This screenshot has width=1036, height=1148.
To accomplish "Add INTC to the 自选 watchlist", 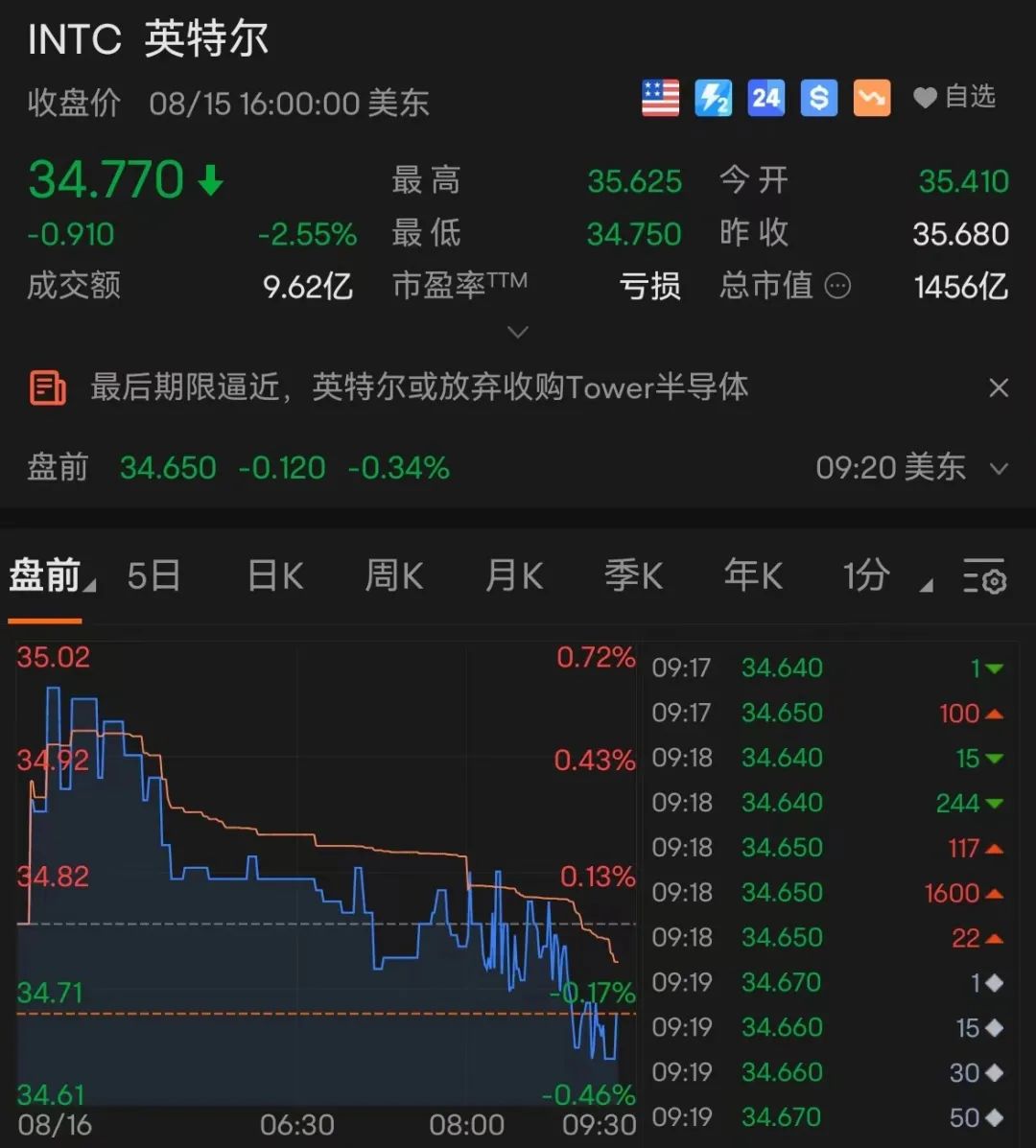I will click(954, 97).
